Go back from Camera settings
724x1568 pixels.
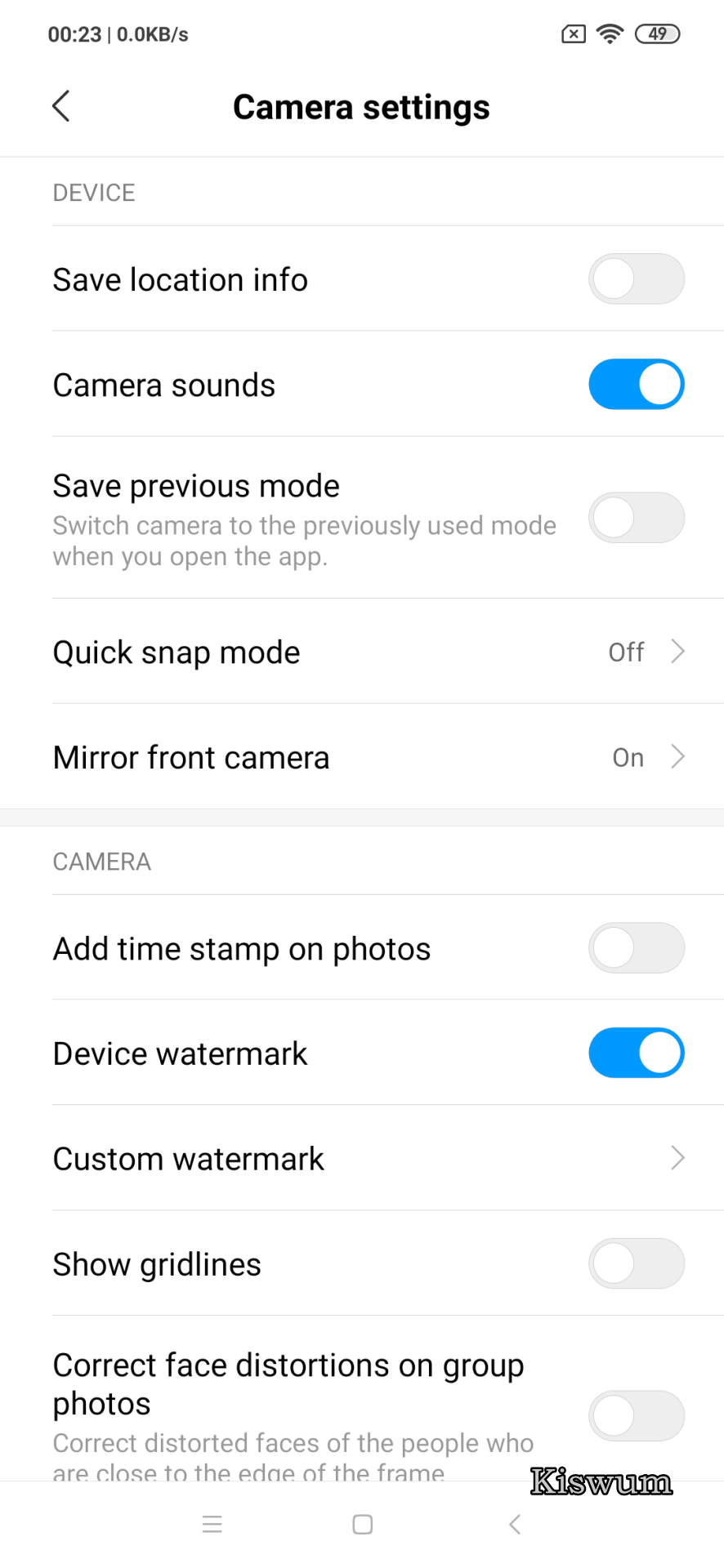(x=61, y=106)
